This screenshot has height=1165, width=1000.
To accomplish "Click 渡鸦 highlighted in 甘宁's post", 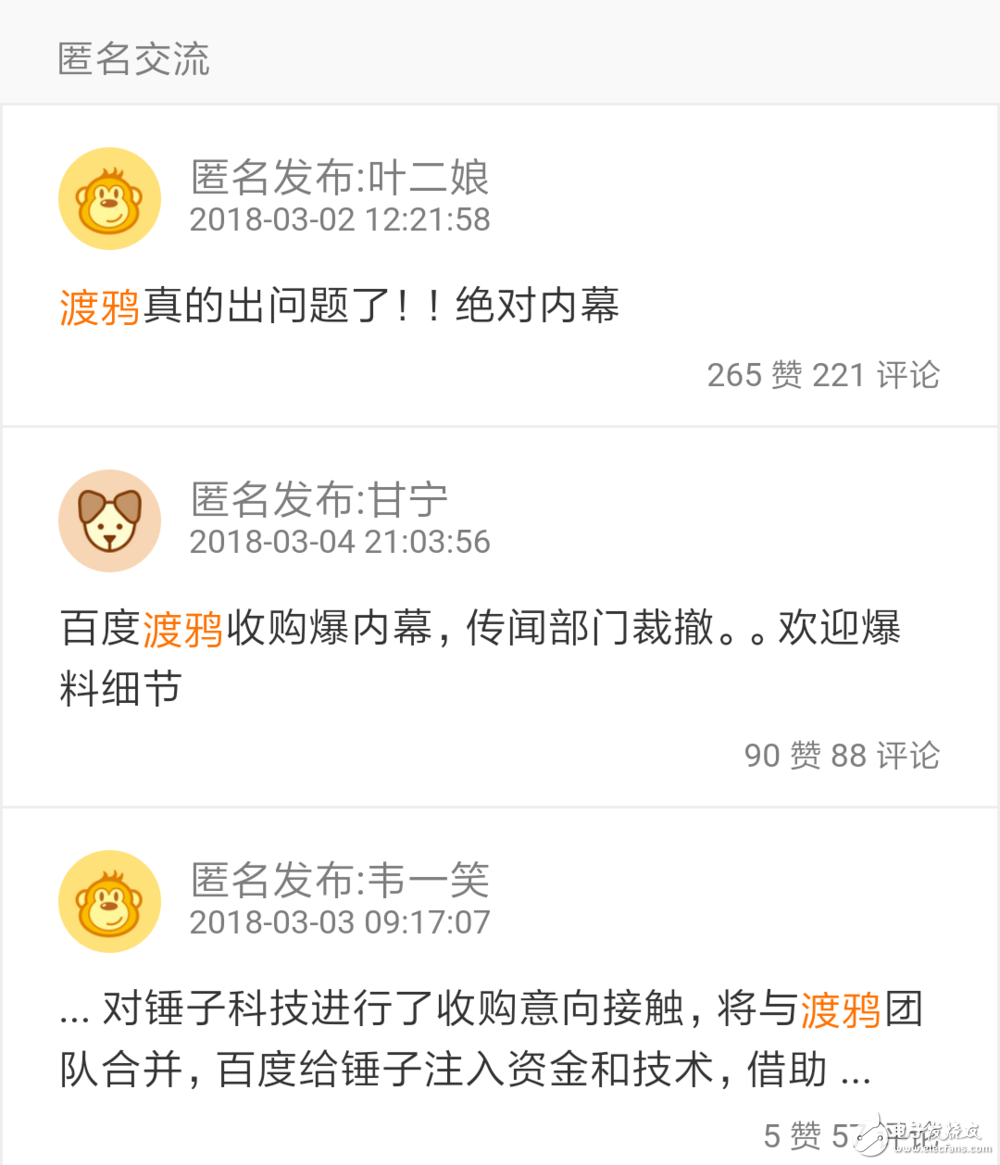I will [x=184, y=631].
